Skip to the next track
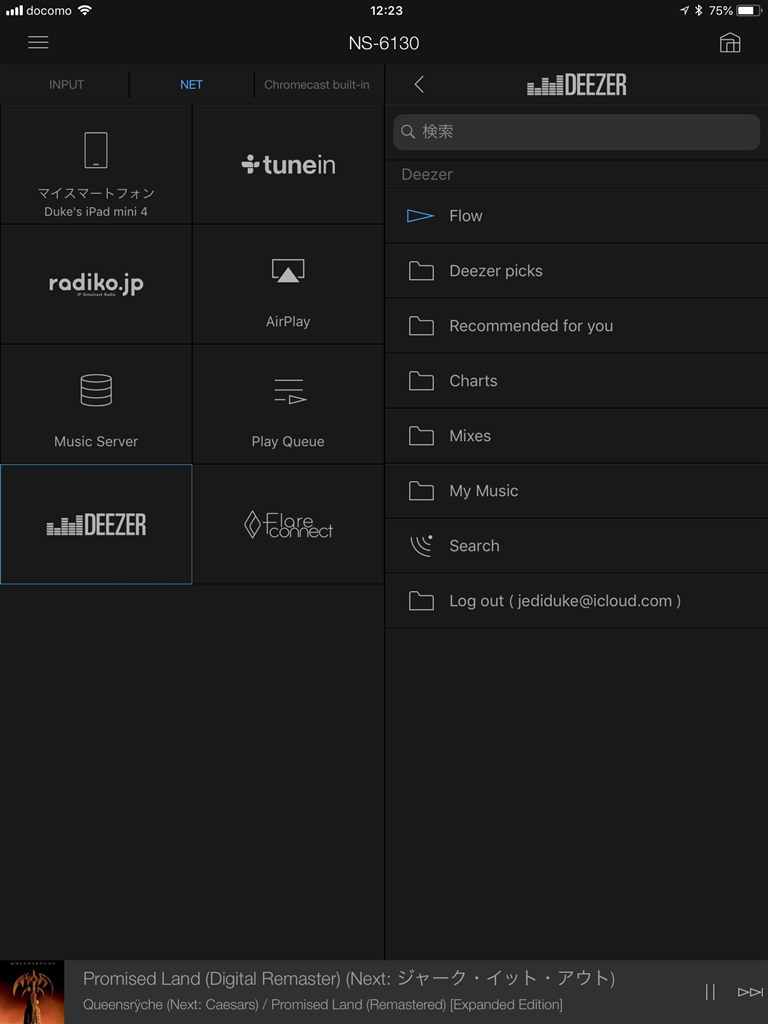 [x=749, y=992]
